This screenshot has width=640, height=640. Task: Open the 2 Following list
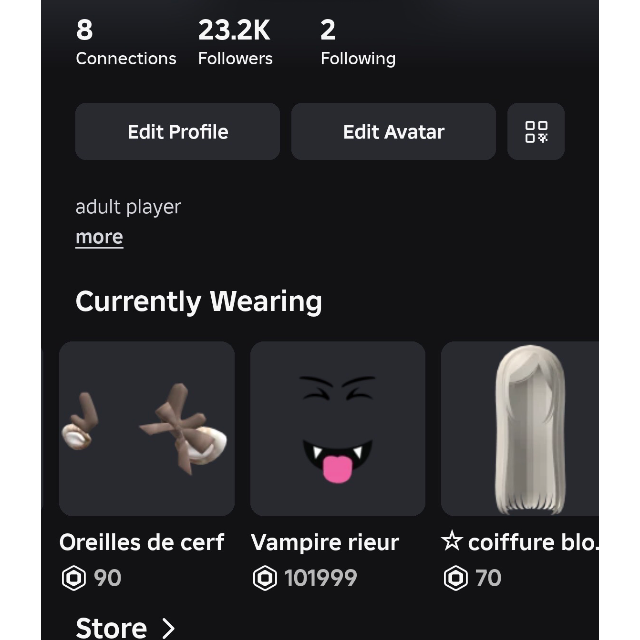[357, 43]
